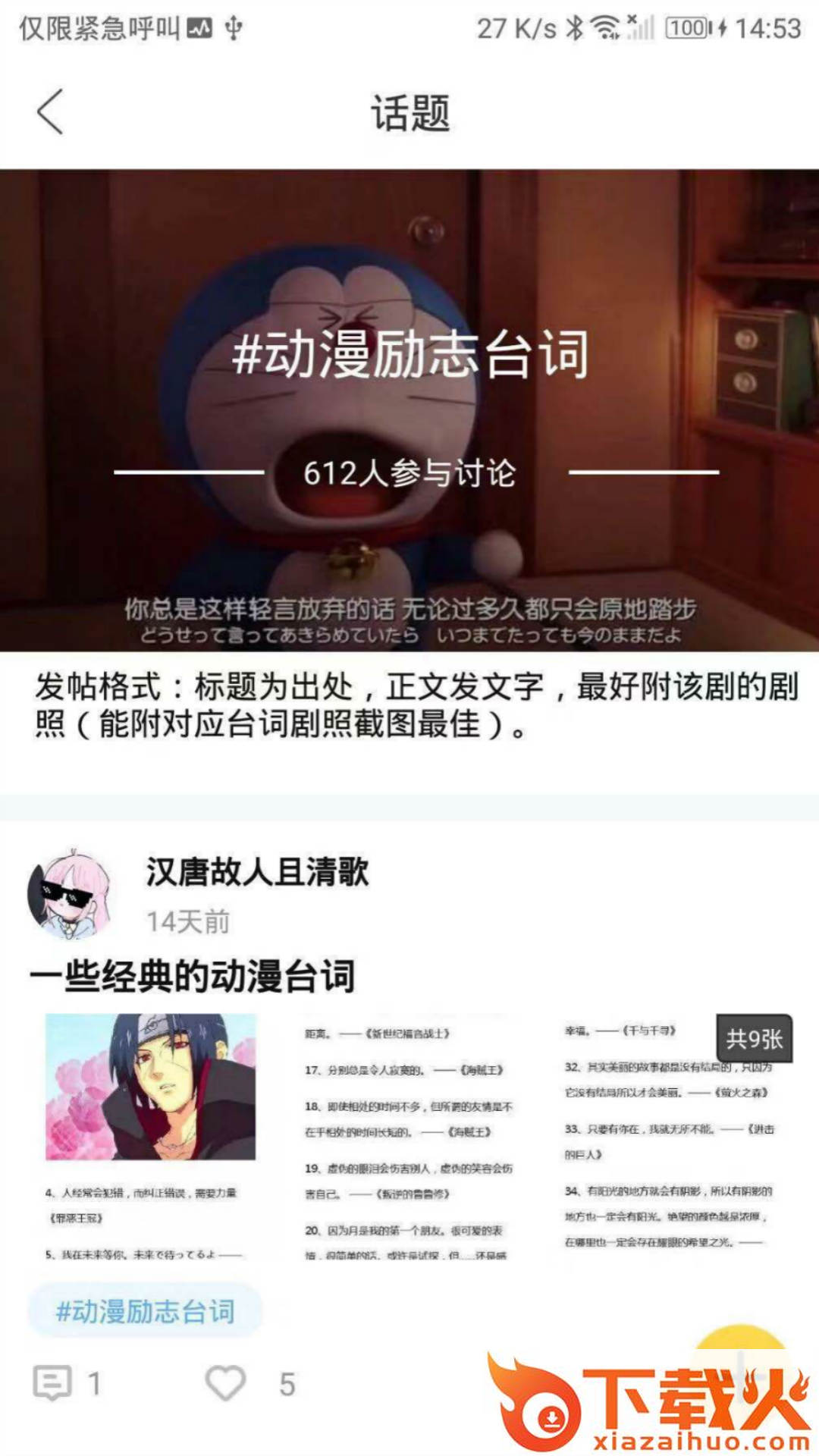Like the post by 汉唐故人且清歌
This screenshot has height=1456, width=819.
pos(226,1383)
